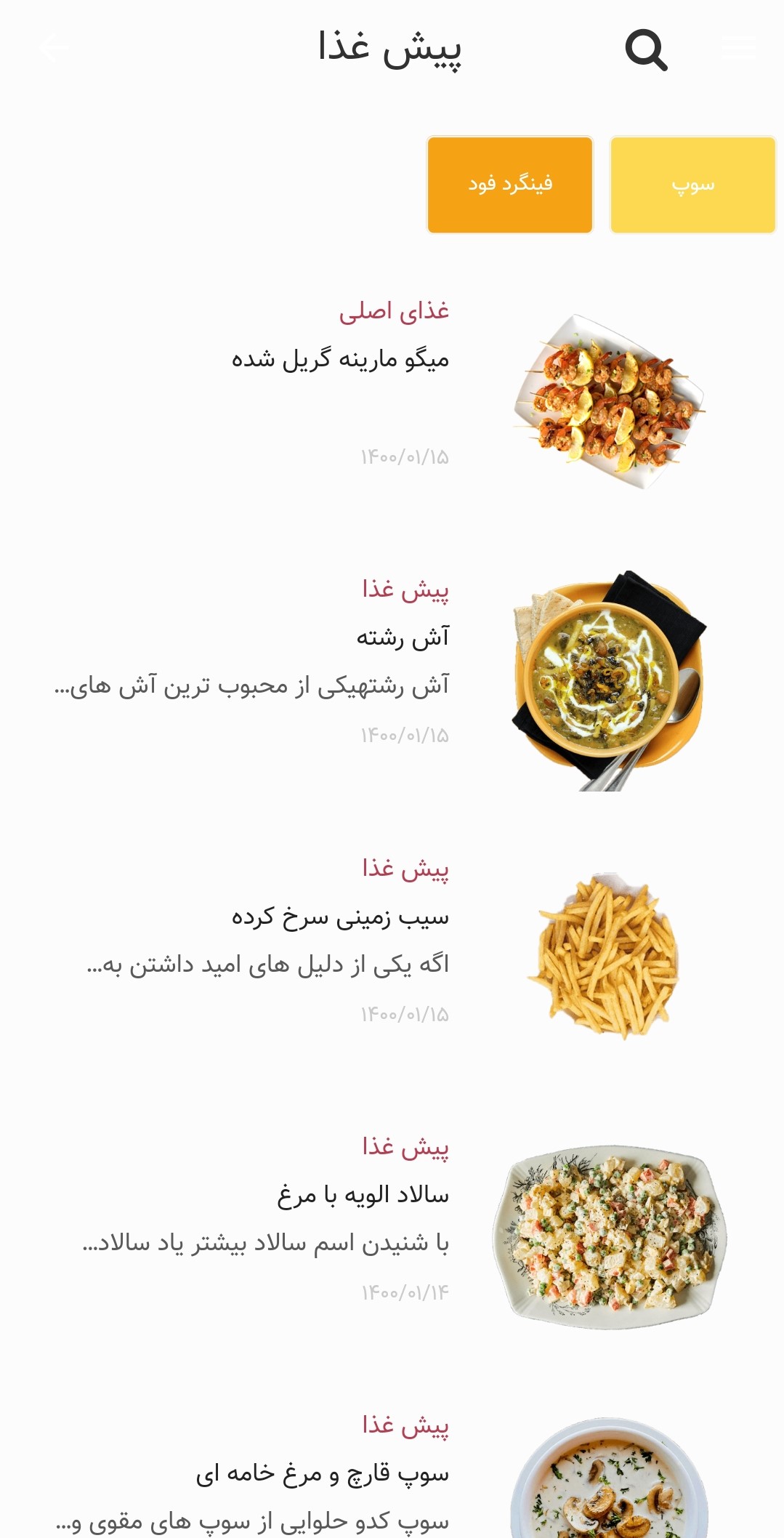Select the «سوپ» category filter
The image size is (784, 1538).
(692, 184)
